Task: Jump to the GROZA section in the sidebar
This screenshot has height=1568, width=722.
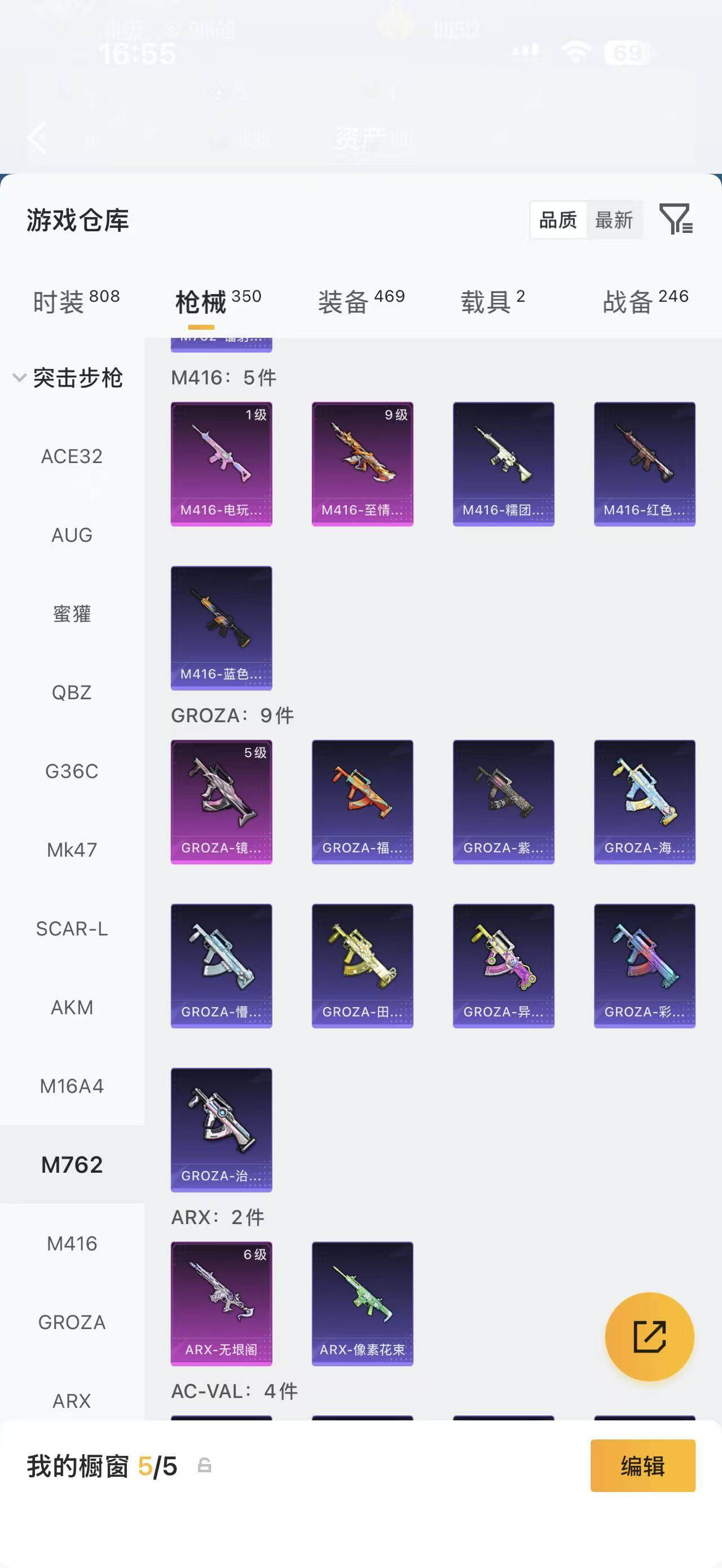Action: pos(72,1322)
